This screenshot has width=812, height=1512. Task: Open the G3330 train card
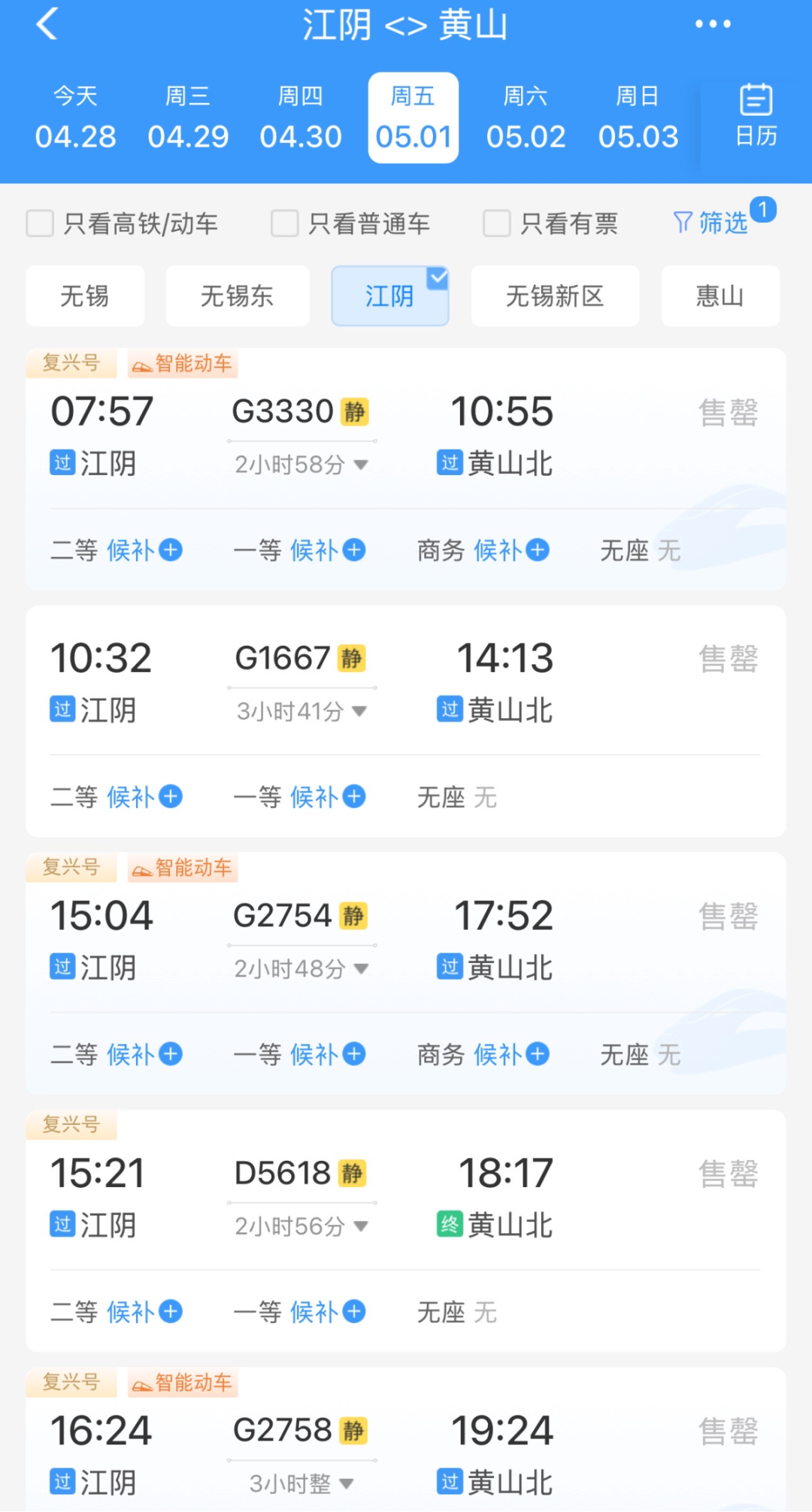click(406, 436)
